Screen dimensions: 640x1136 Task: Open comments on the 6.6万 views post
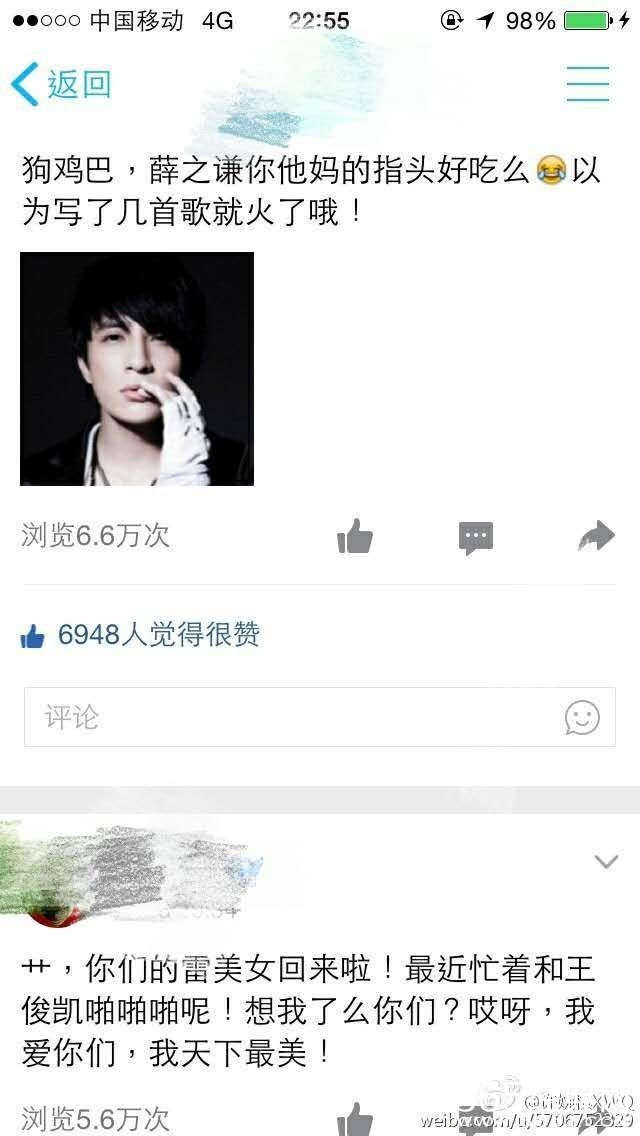[x=476, y=537]
